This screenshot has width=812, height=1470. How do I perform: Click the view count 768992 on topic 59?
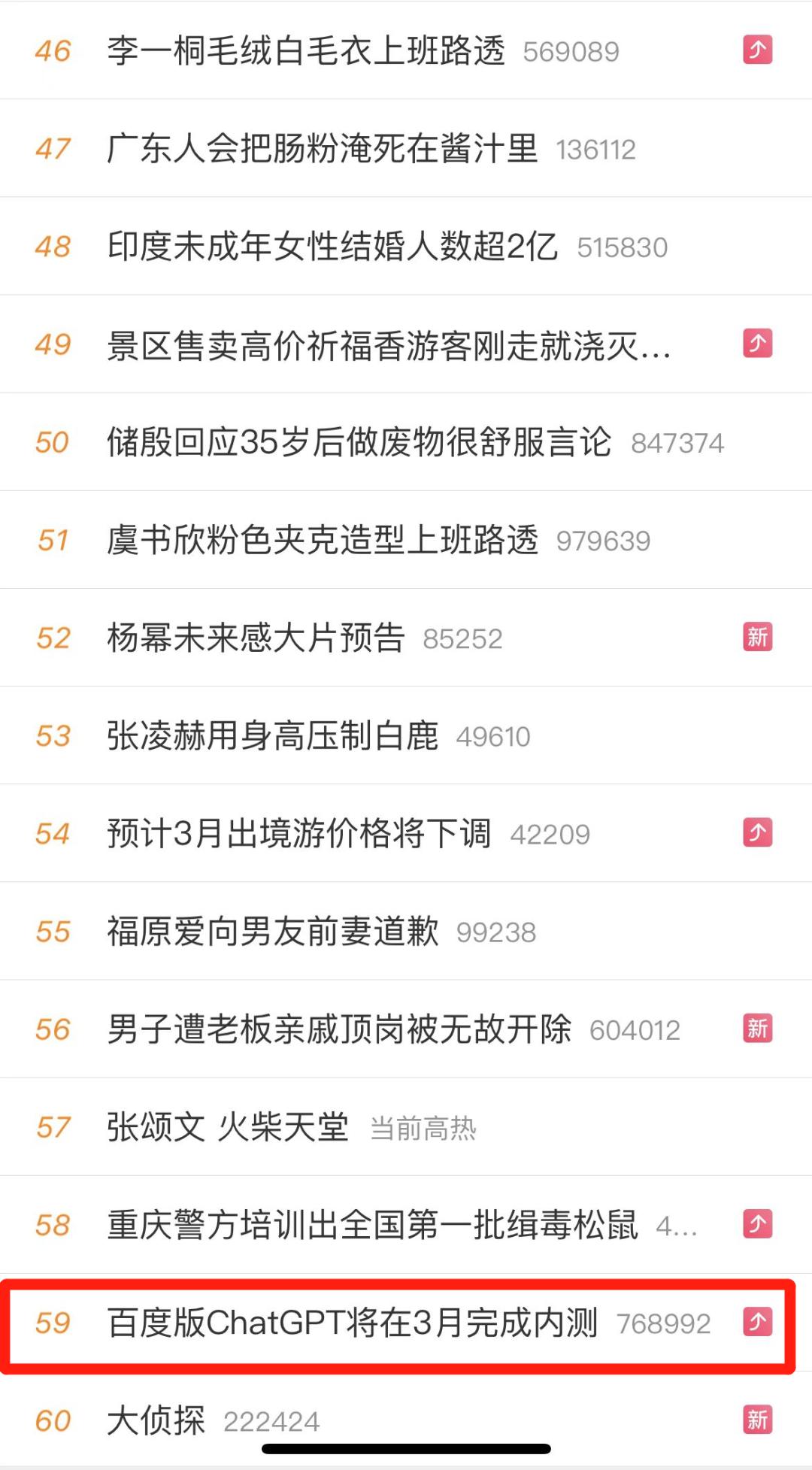(664, 1323)
